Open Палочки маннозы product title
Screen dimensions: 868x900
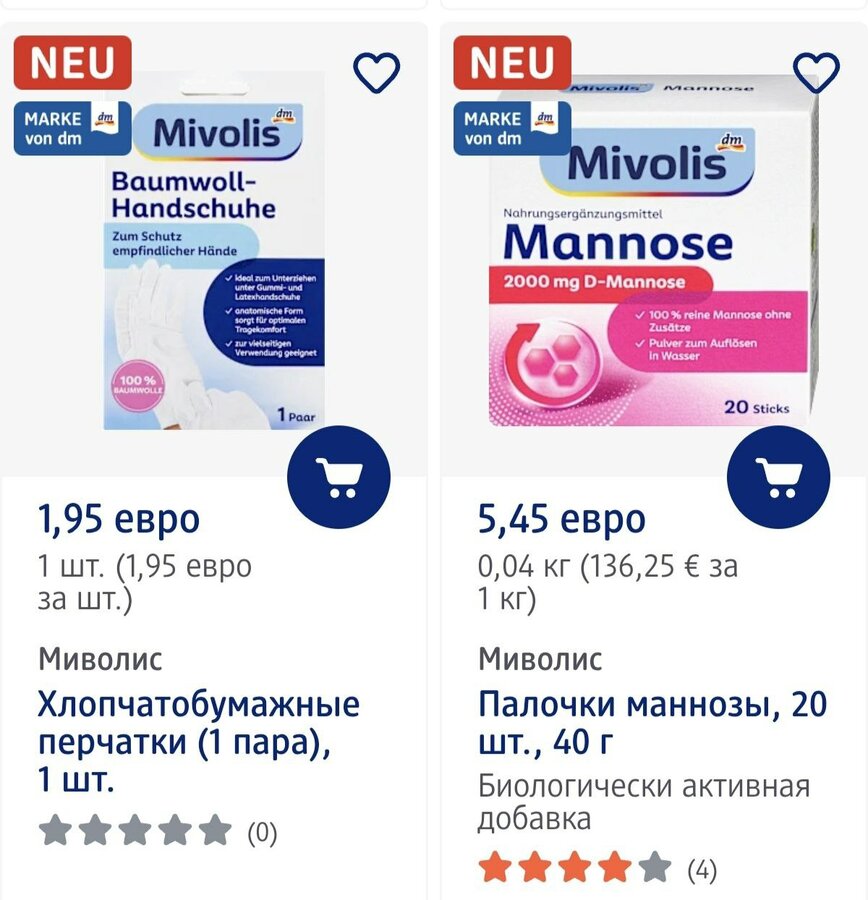(x=652, y=723)
